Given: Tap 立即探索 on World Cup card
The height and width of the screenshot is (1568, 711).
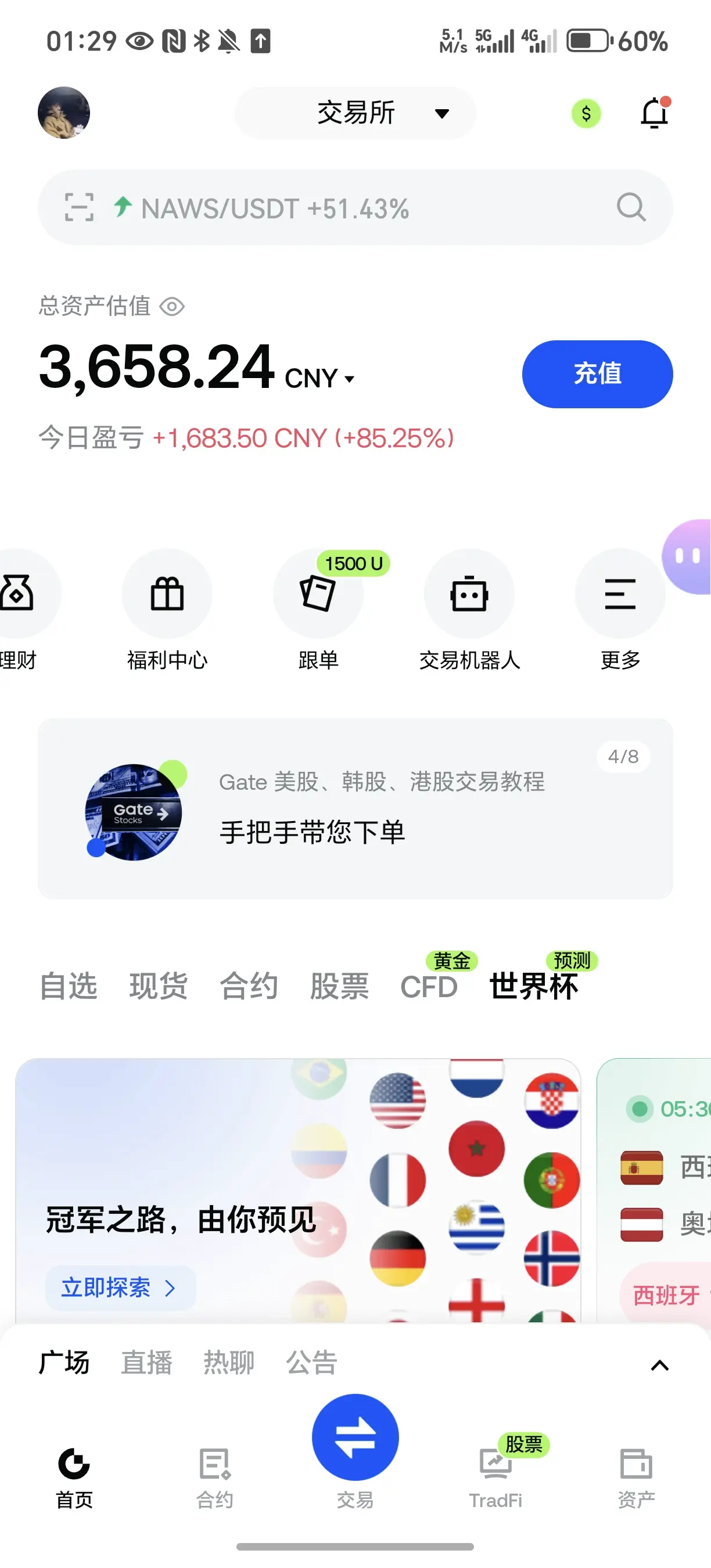Looking at the screenshot, I should click(120, 1288).
